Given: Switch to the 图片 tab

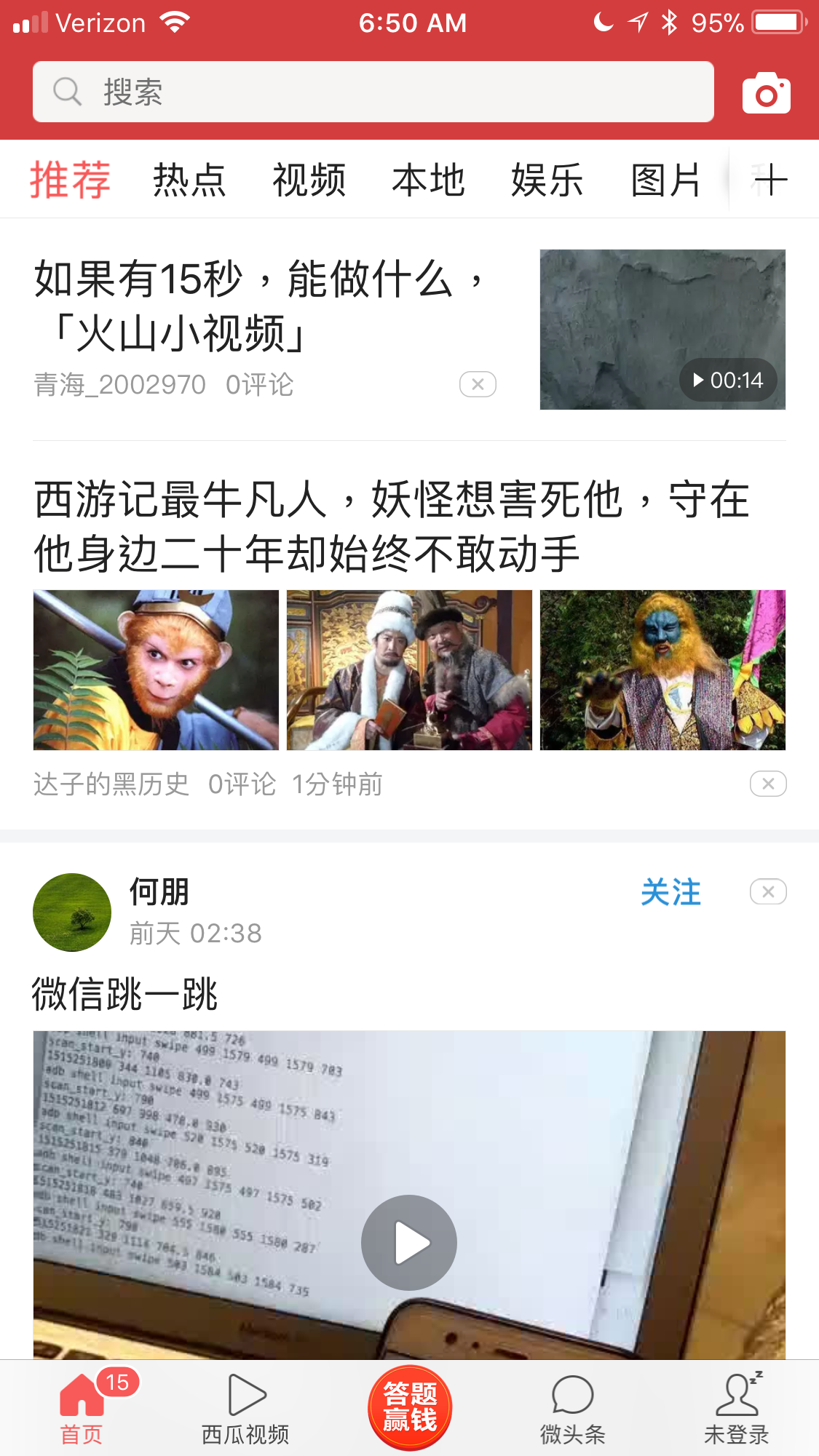Looking at the screenshot, I should (665, 180).
